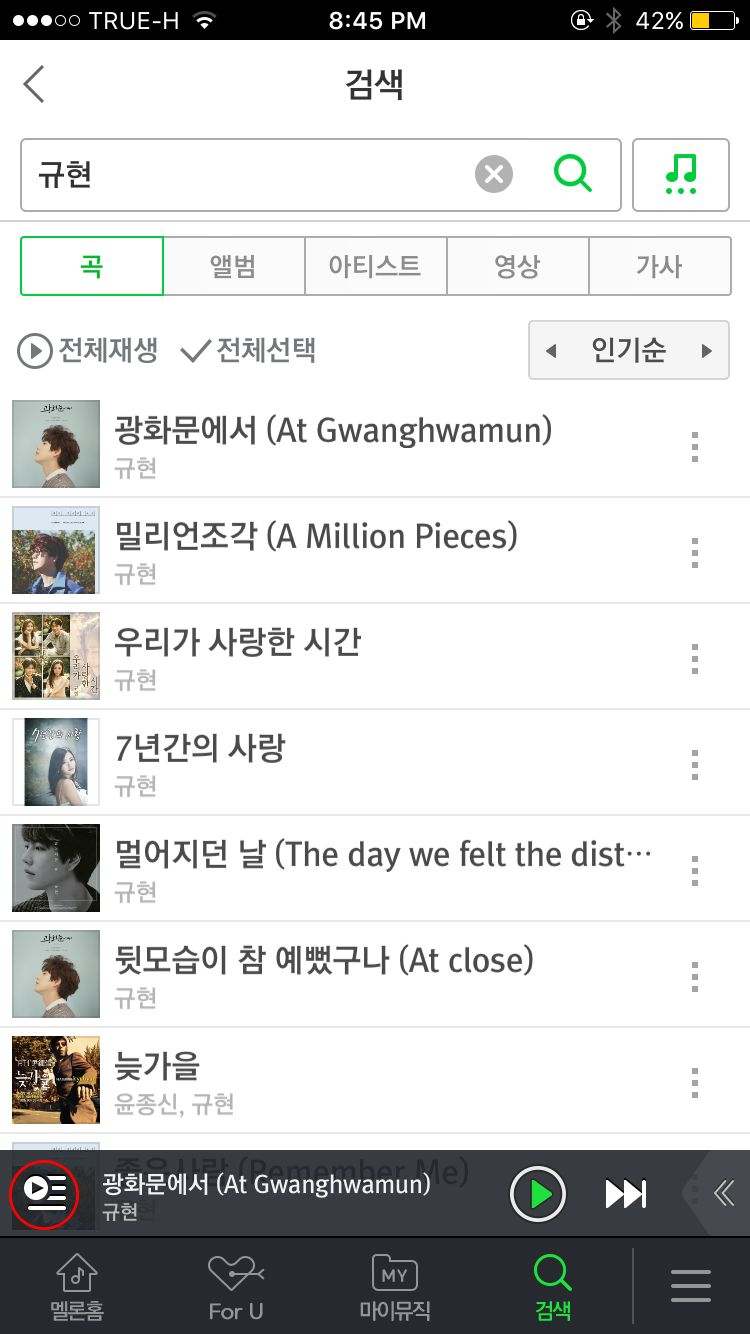Open the music note search button
This screenshot has width=750, height=1334.
click(680, 175)
